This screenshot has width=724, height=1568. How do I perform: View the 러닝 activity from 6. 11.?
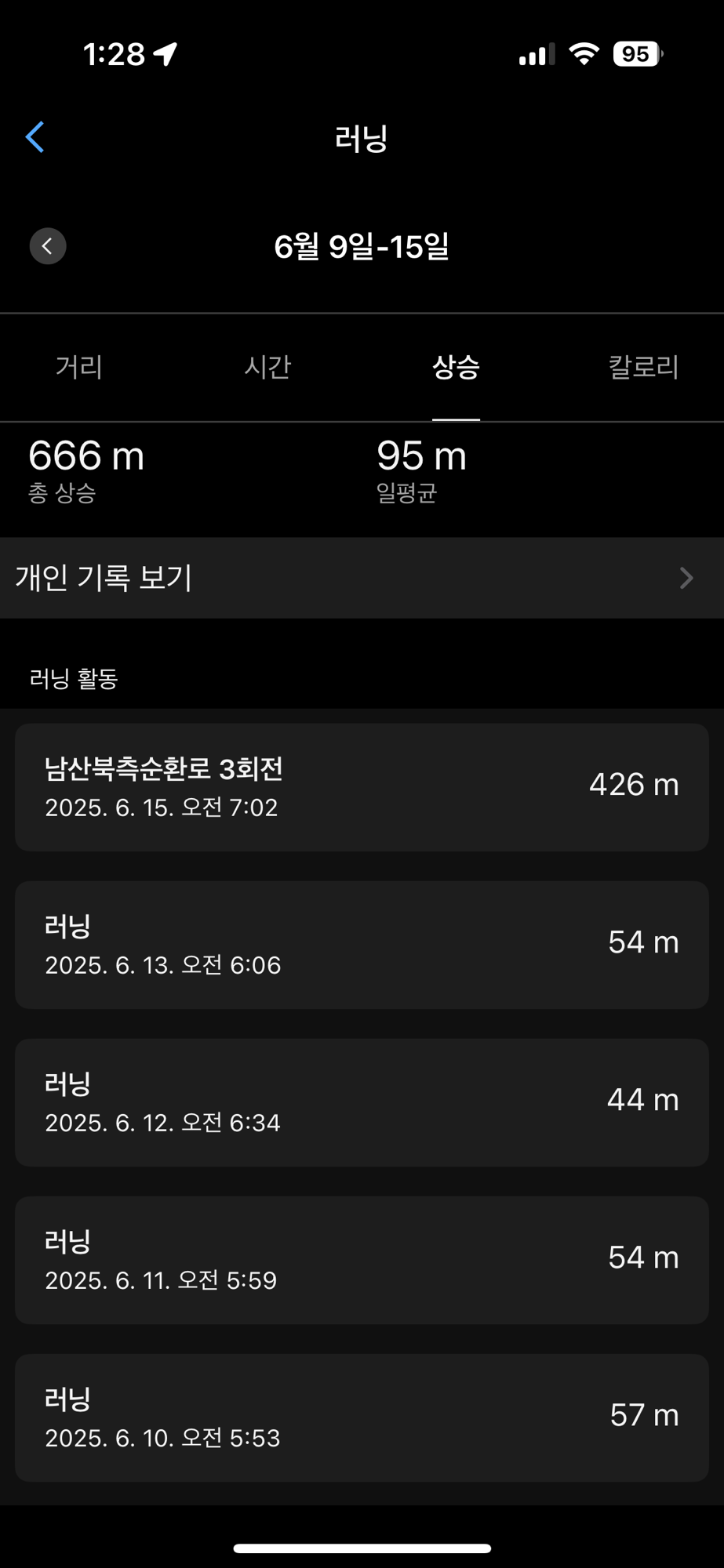click(362, 1260)
